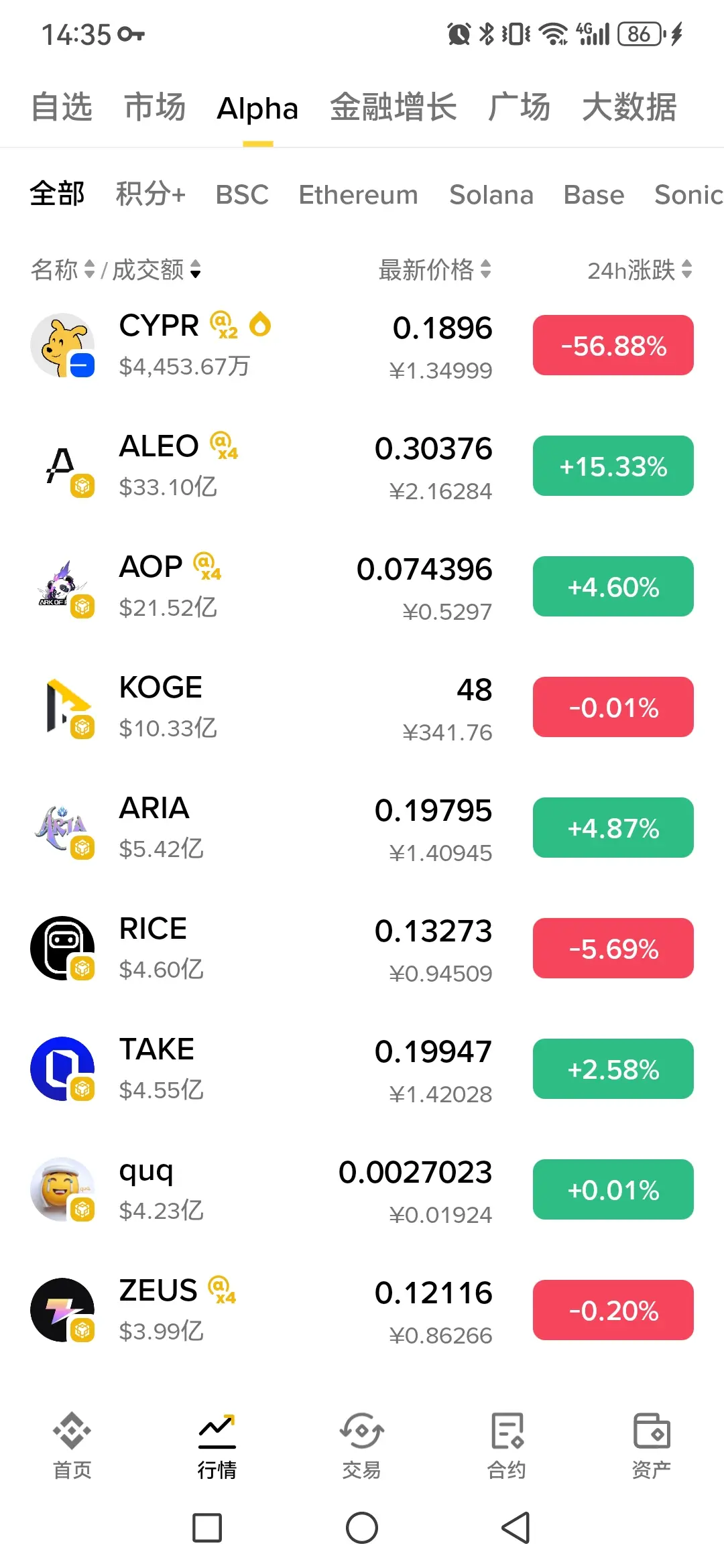
Task: Switch to the 自选 top tab
Action: (x=62, y=108)
